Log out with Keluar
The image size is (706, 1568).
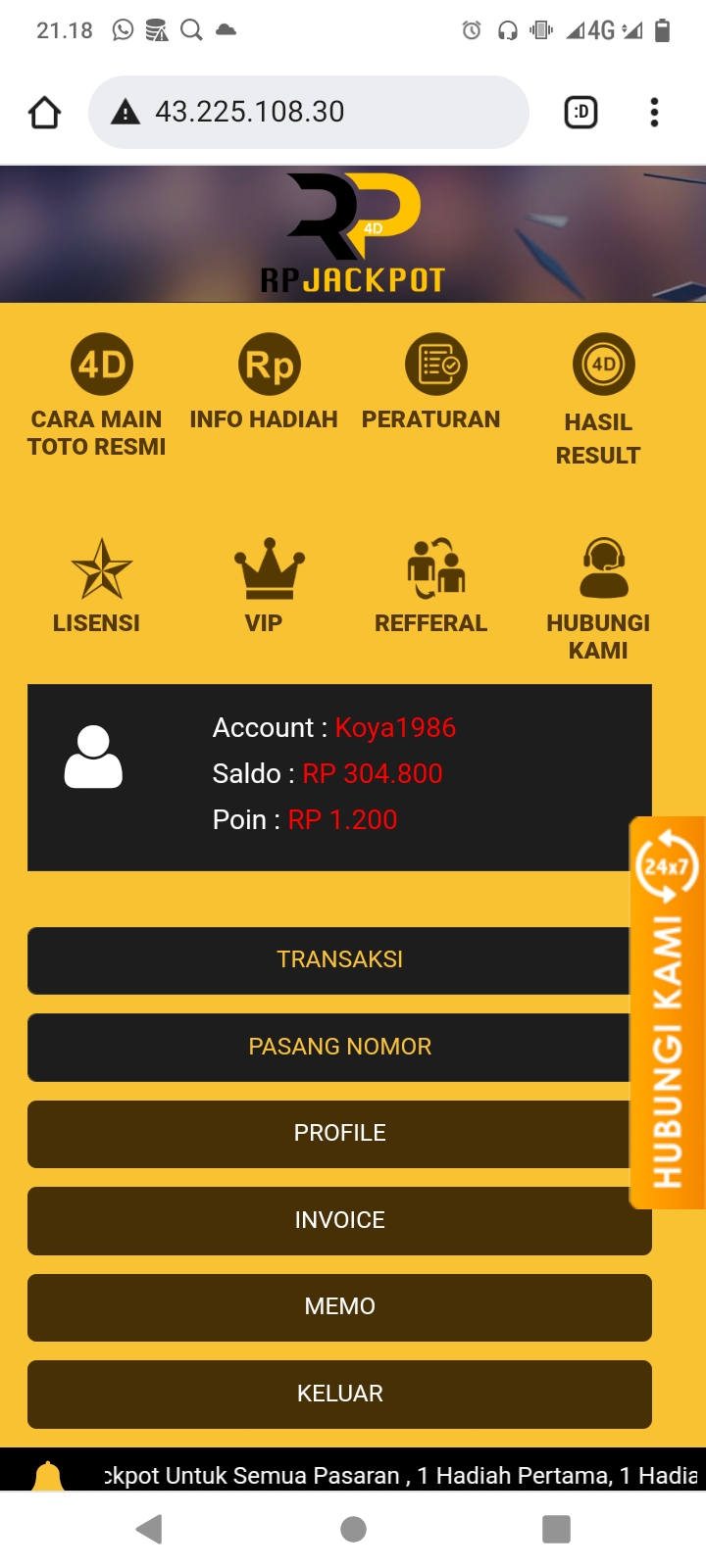(338, 1394)
